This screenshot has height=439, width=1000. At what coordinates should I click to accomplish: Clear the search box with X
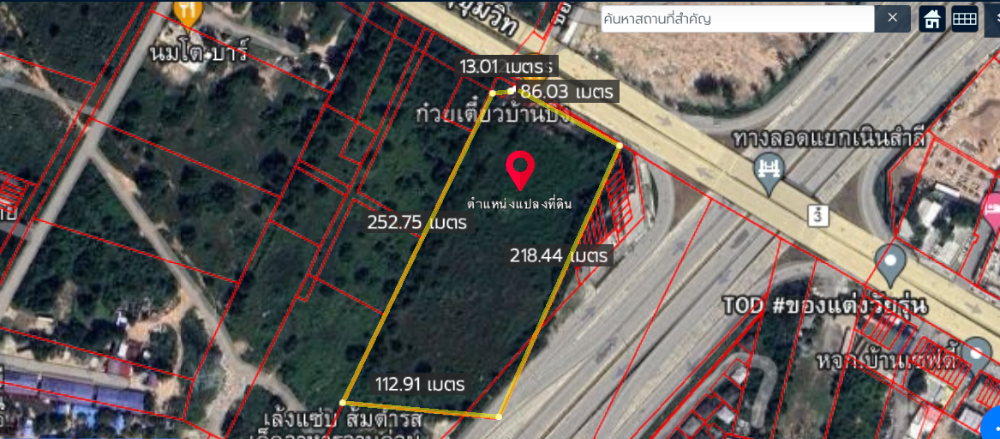(892, 19)
